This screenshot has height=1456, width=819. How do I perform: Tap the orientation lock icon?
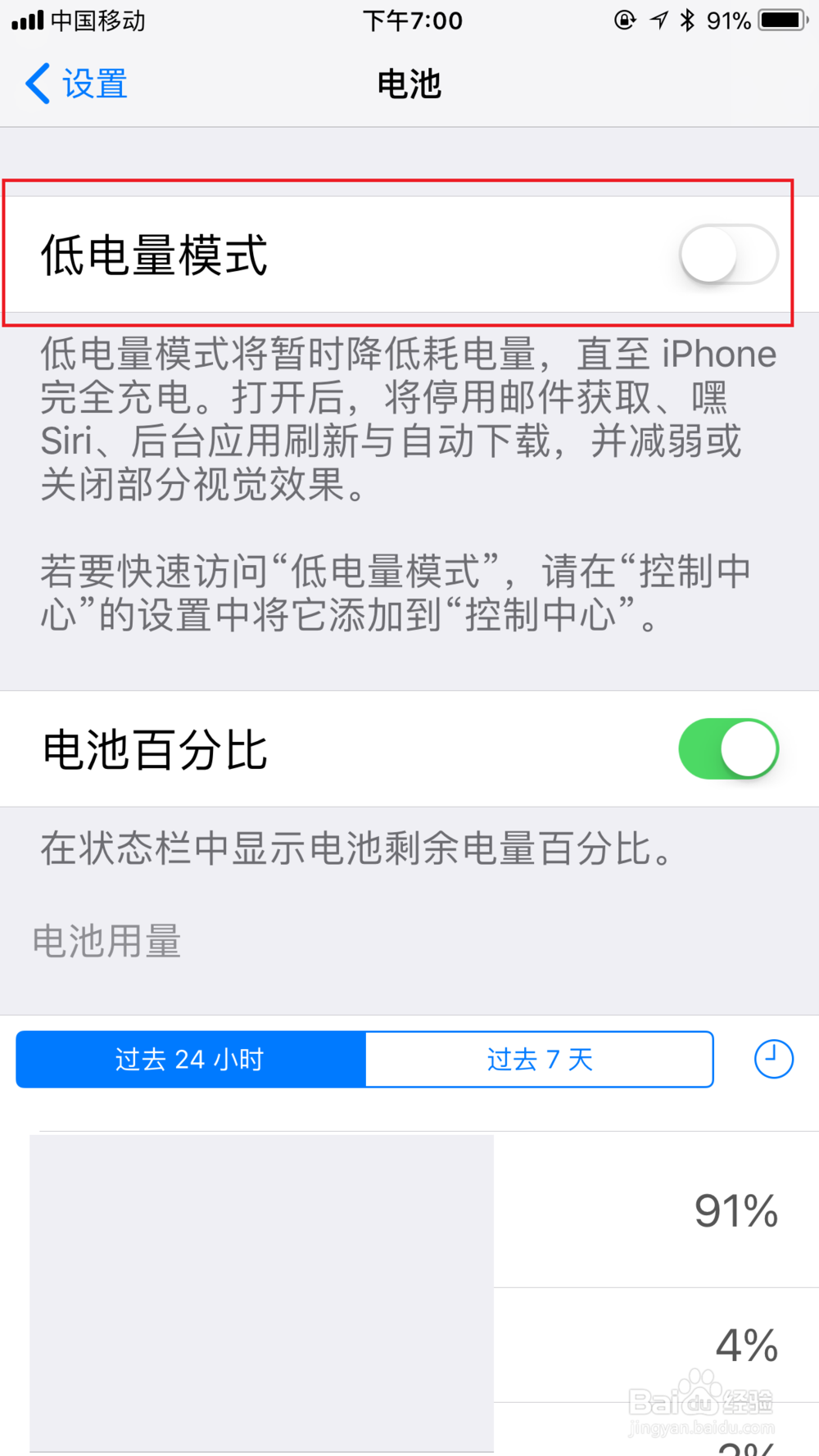tap(623, 20)
